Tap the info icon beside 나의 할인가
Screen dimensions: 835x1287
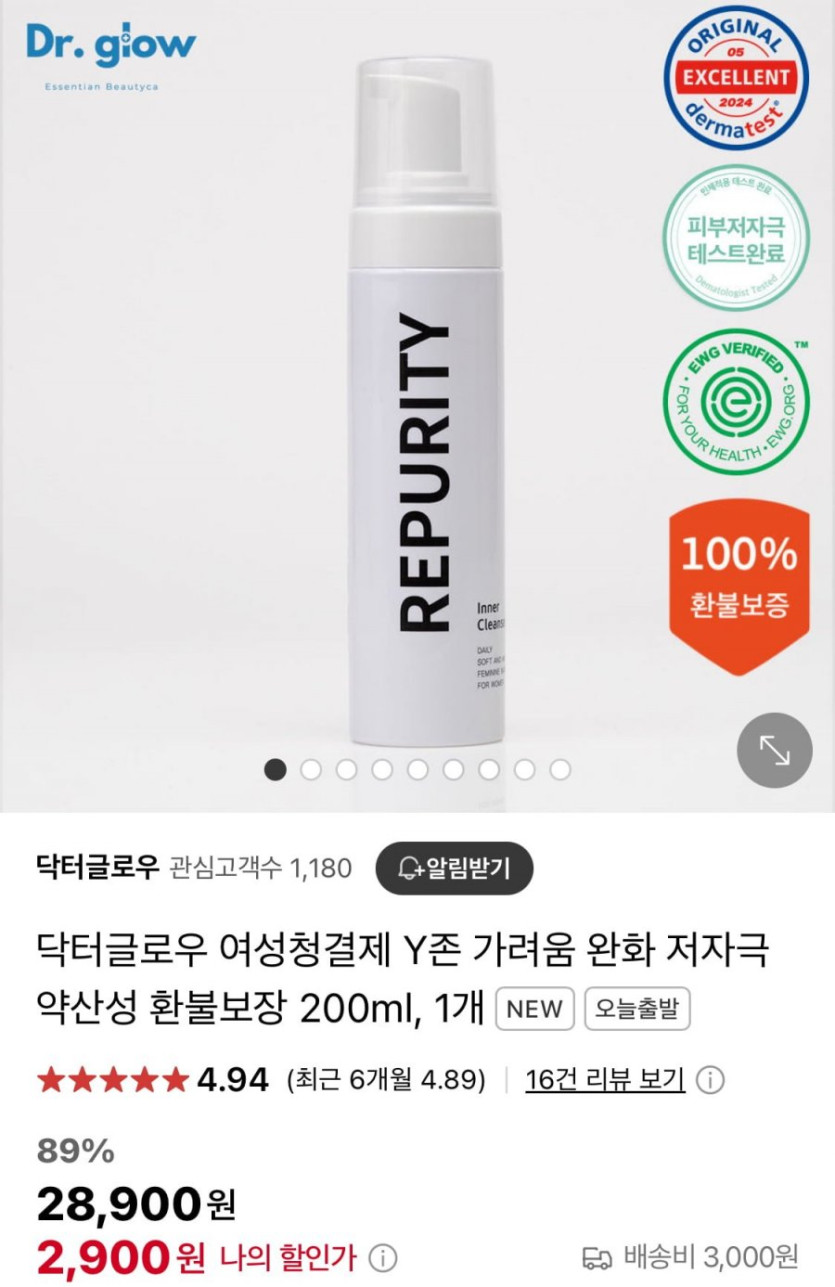coord(382,1257)
